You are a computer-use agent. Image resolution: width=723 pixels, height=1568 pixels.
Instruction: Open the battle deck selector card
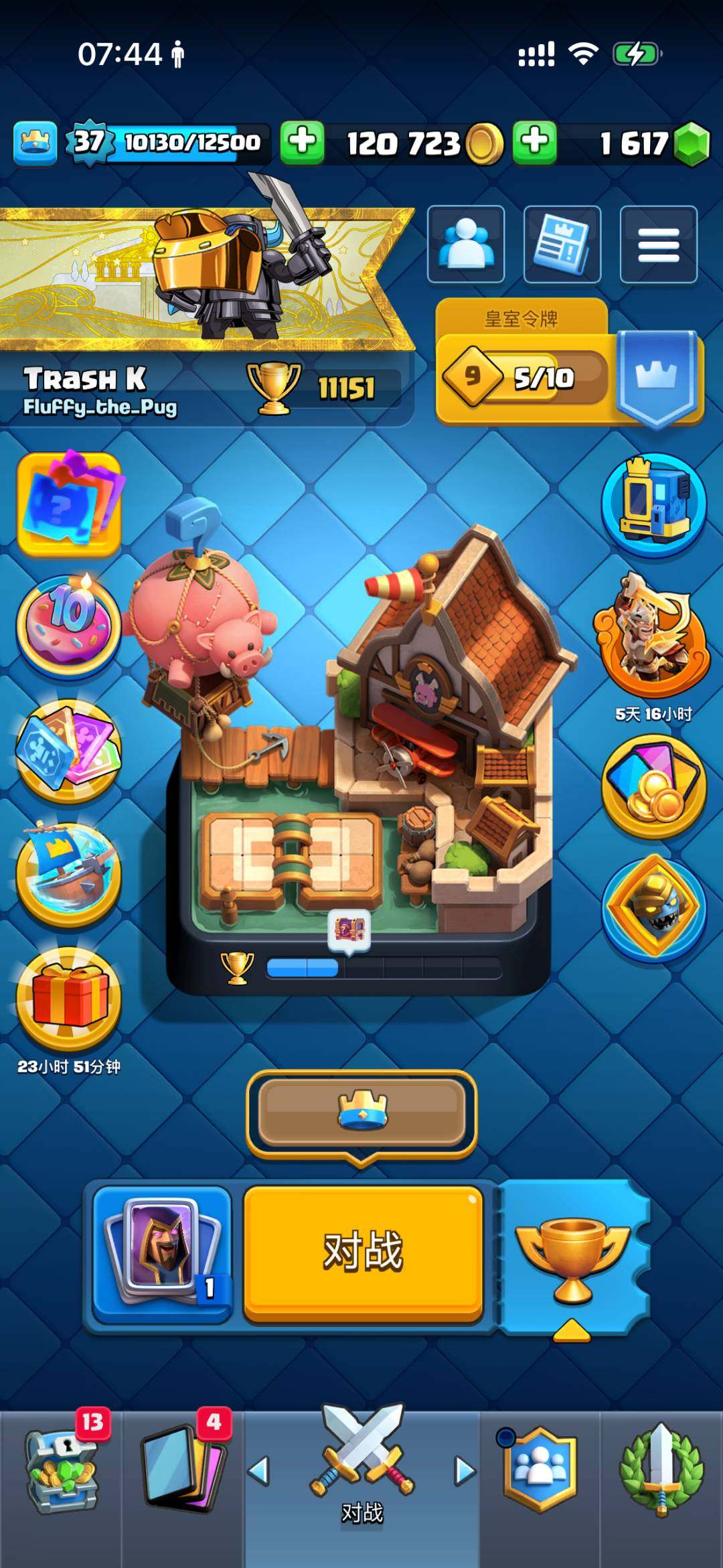click(x=161, y=1252)
